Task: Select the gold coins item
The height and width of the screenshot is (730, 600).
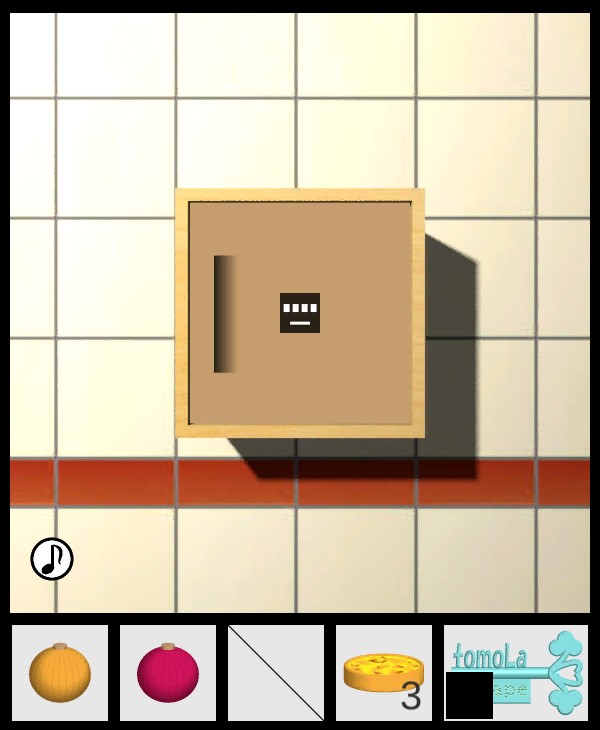Action: [384, 673]
